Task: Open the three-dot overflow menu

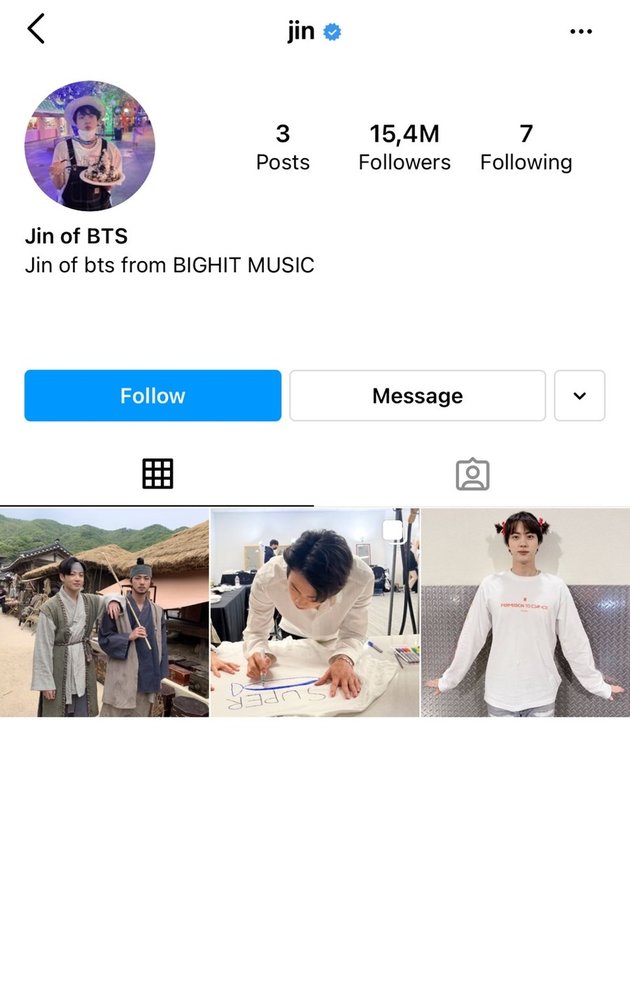Action: [x=581, y=32]
